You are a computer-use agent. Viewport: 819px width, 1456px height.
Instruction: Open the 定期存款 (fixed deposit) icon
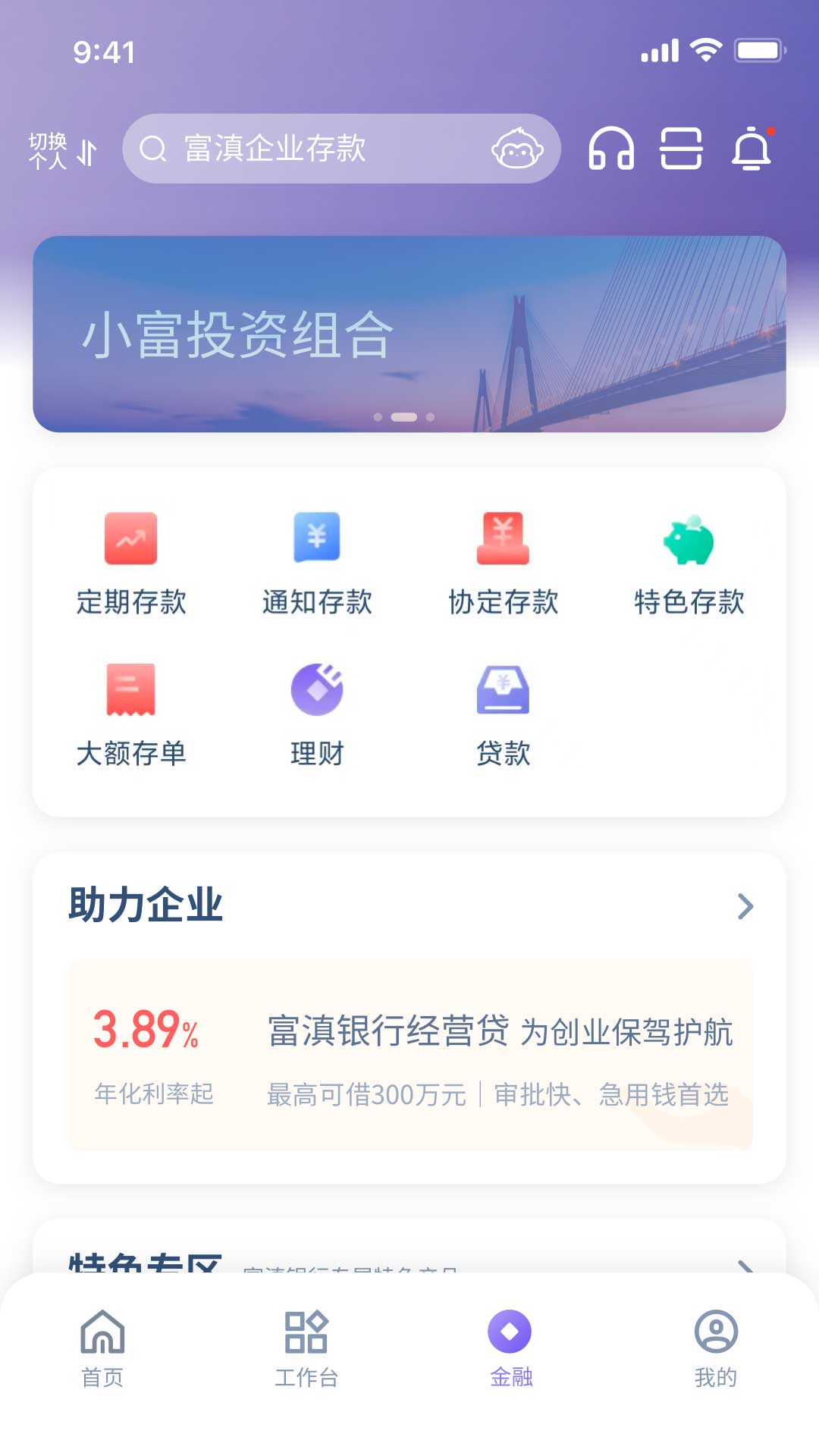130,538
